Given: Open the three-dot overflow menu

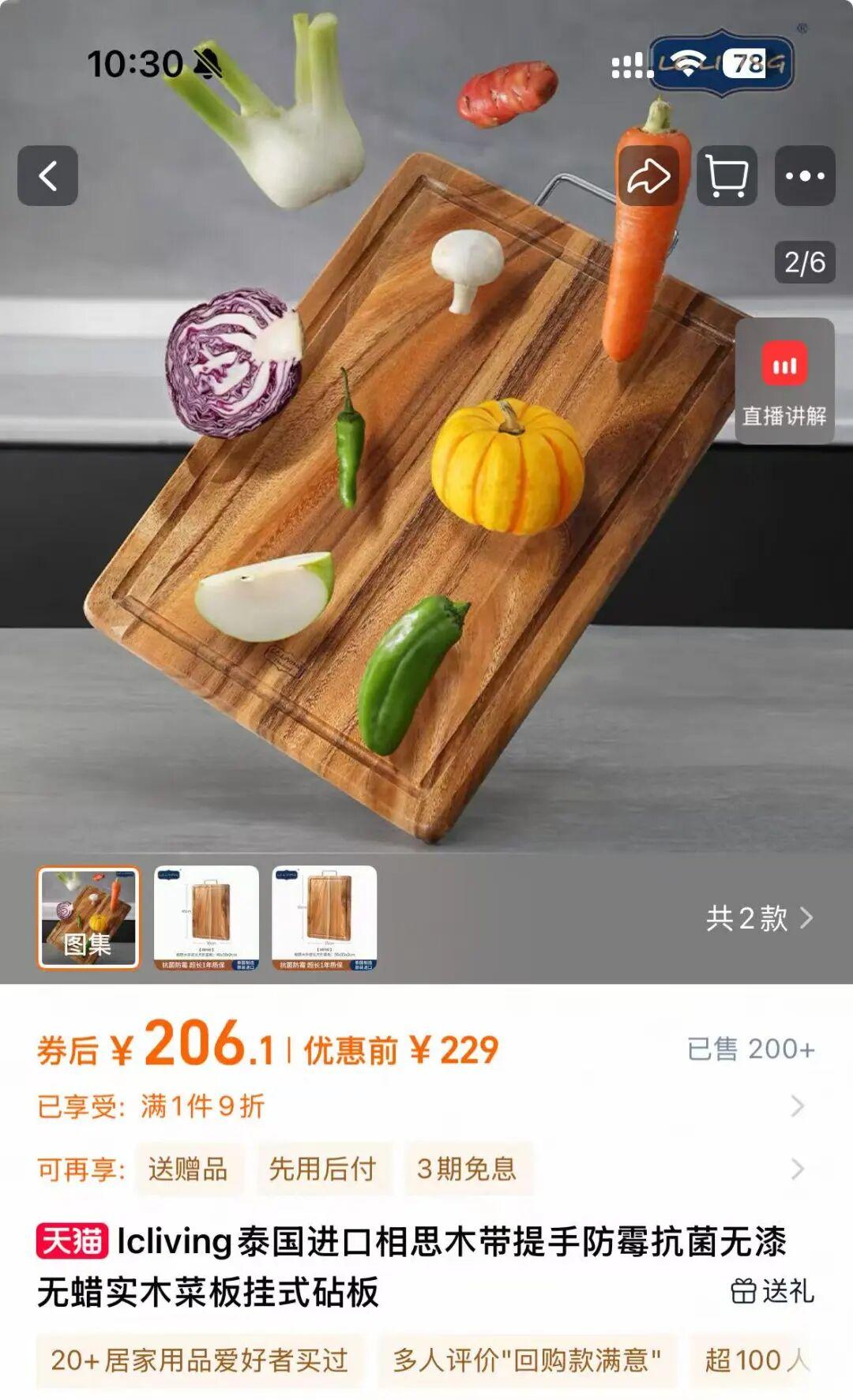Looking at the screenshot, I should (805, 176).
